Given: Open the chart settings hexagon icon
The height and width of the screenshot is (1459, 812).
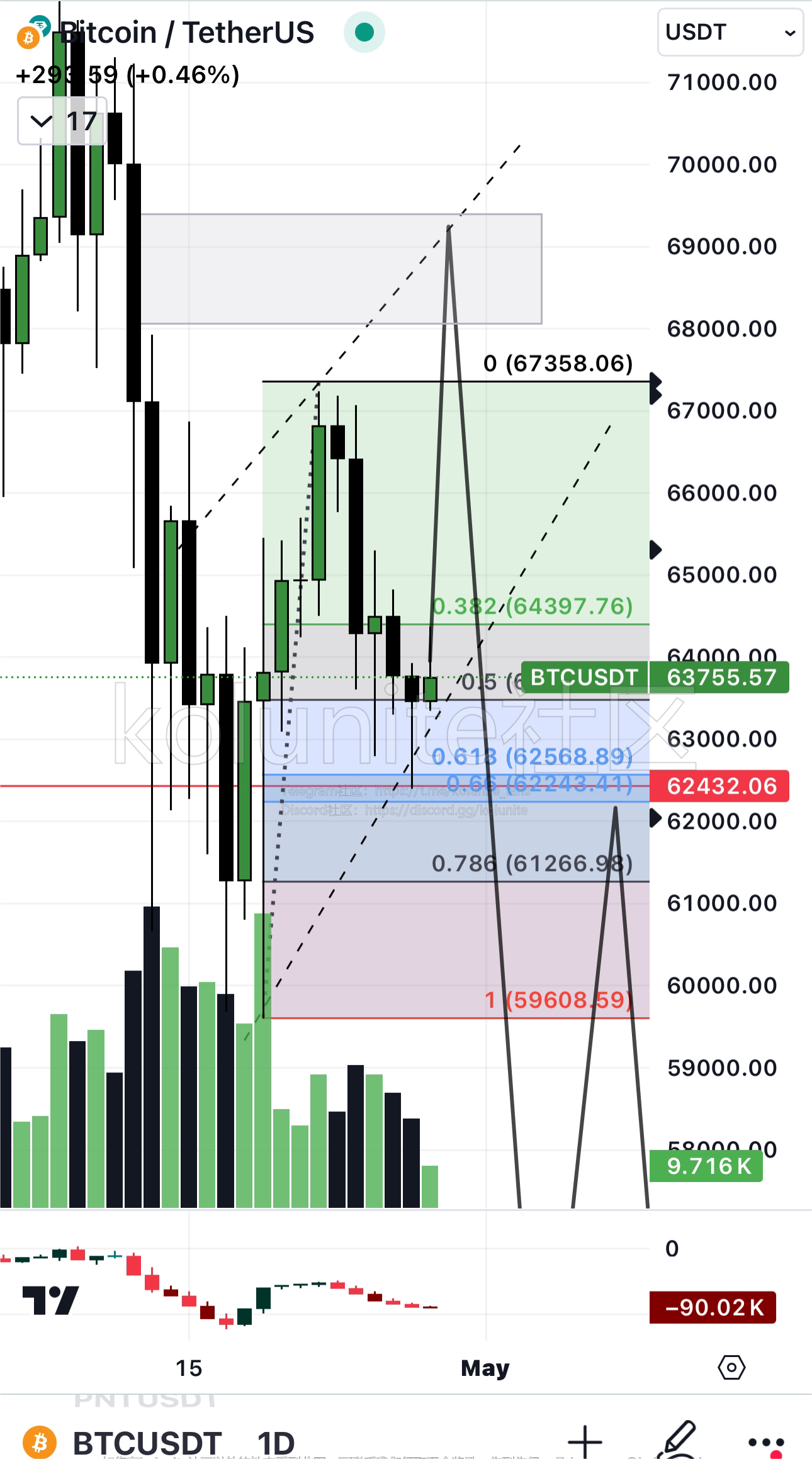Looking at the screenshot, I should tap(731, 1367).
